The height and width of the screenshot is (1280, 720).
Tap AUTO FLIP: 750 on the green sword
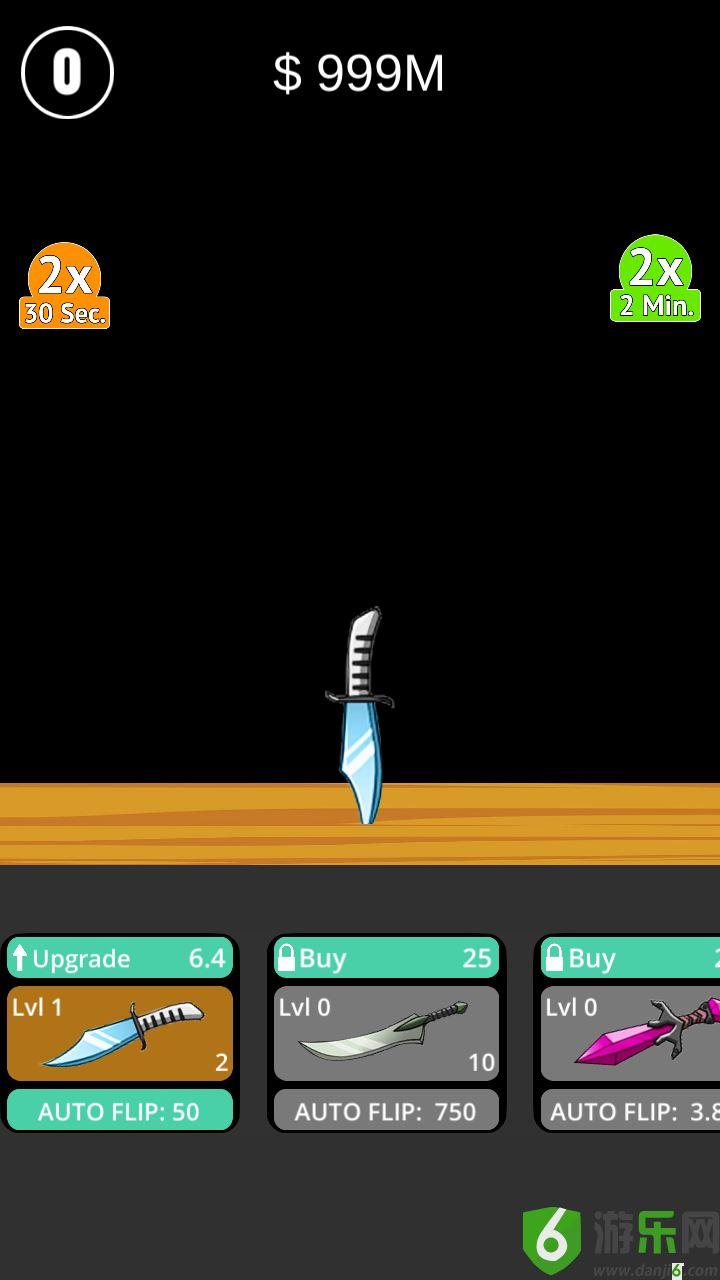coord(386,1111)
